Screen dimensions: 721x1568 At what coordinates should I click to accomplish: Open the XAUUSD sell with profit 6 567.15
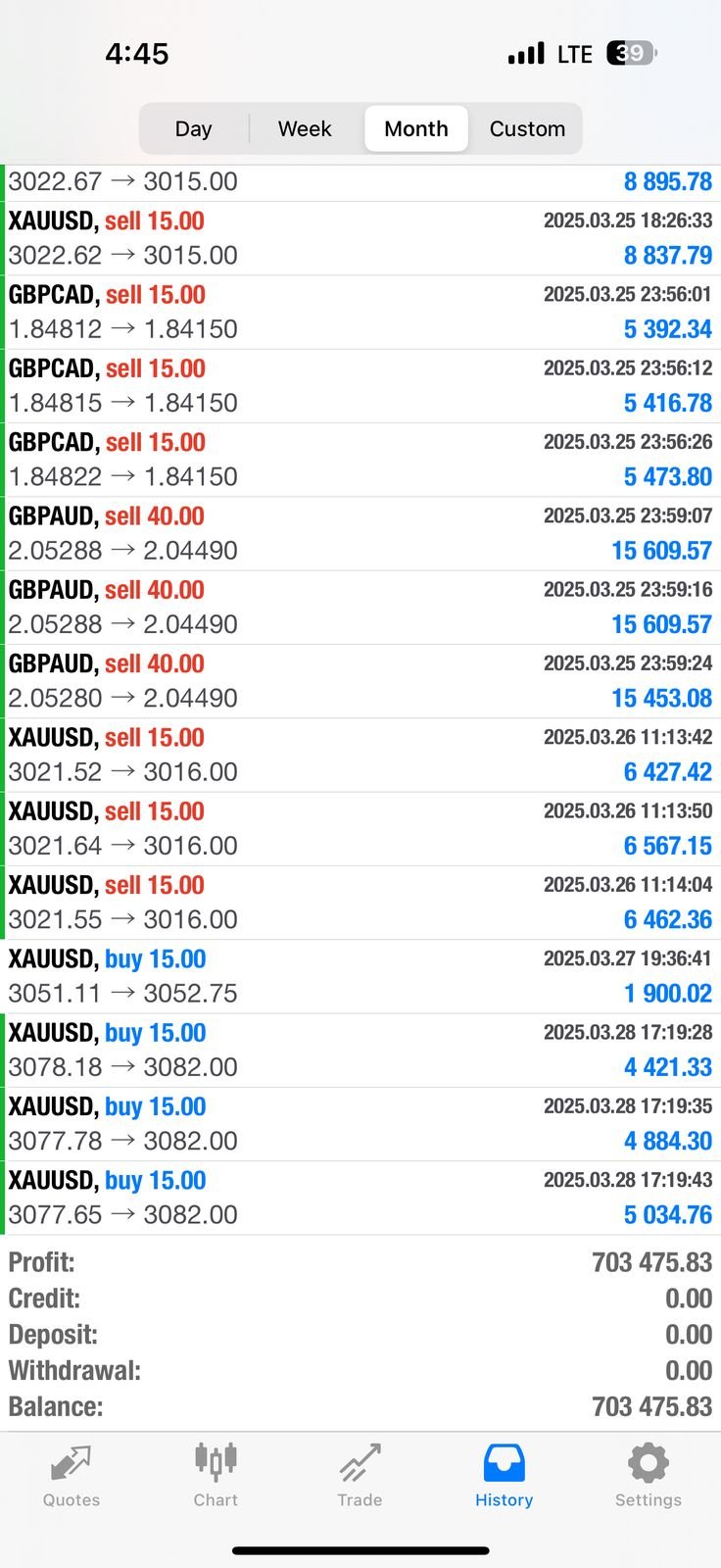tap(360, 829)
